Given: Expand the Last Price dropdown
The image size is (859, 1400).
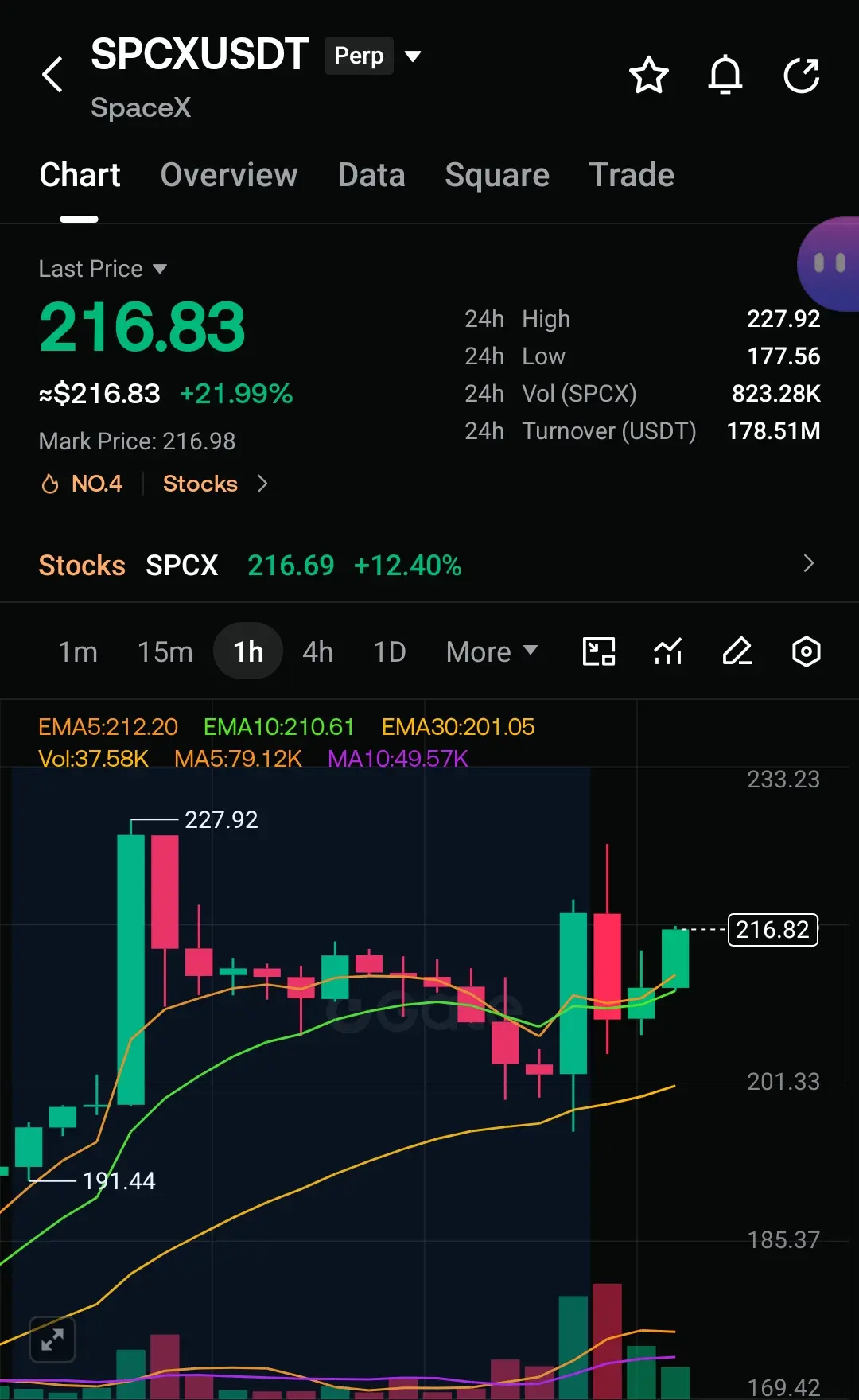Looking at the screenshot, I should tap(103, 269).
